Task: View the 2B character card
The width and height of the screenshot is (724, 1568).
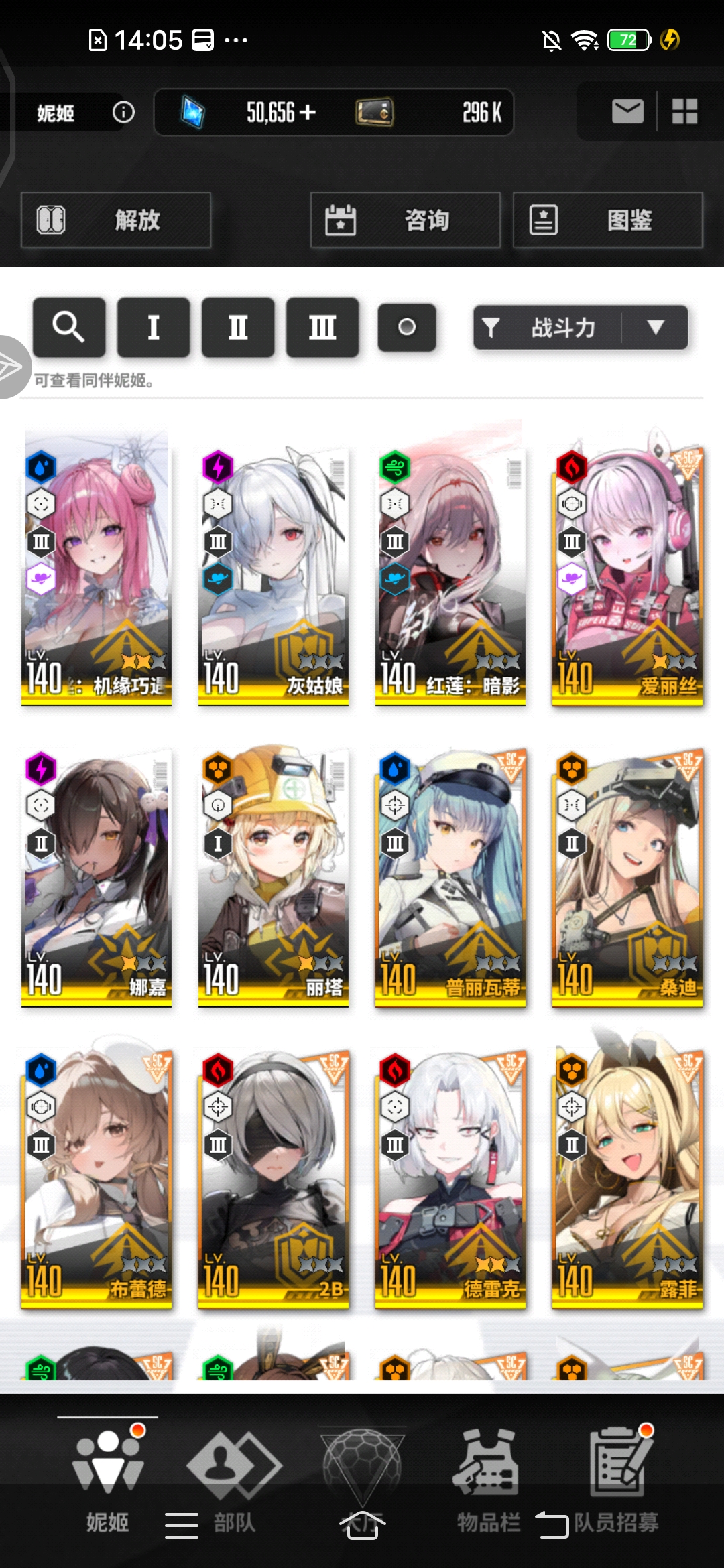Action: point(273,1173)
